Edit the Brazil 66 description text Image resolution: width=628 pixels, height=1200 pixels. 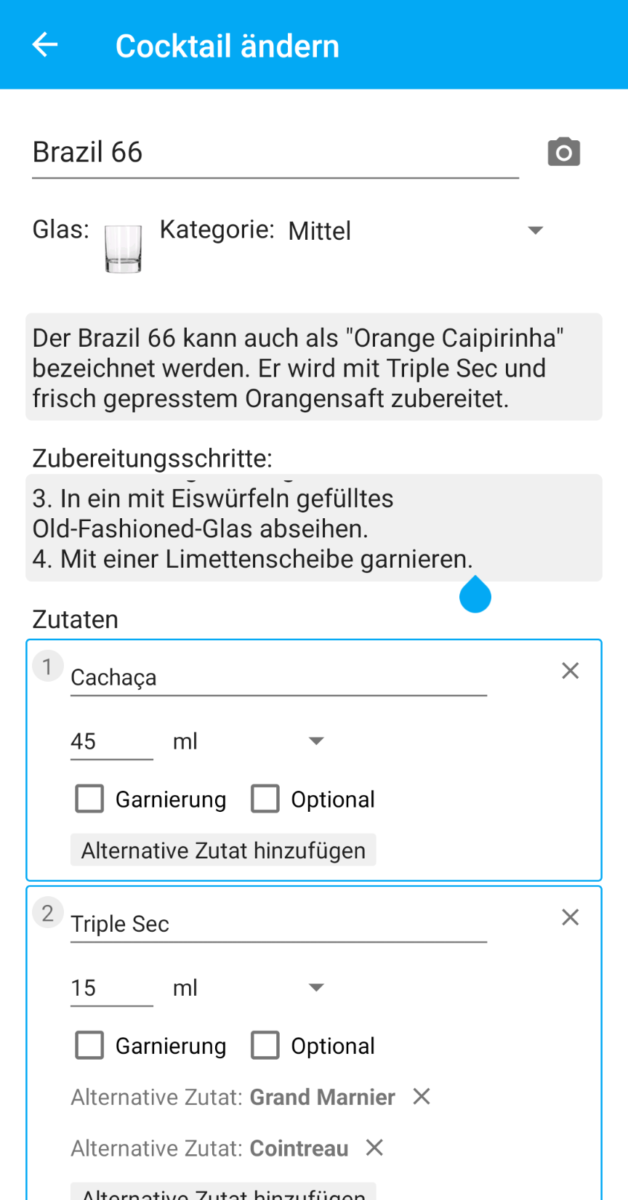[314, 367]
